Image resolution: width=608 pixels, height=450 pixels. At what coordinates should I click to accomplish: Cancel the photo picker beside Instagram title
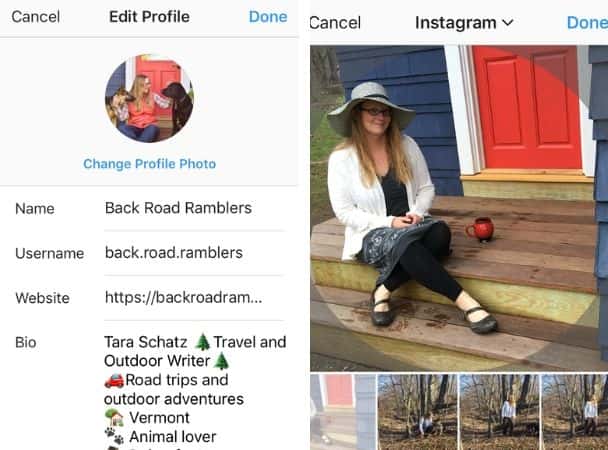point(335,23)
